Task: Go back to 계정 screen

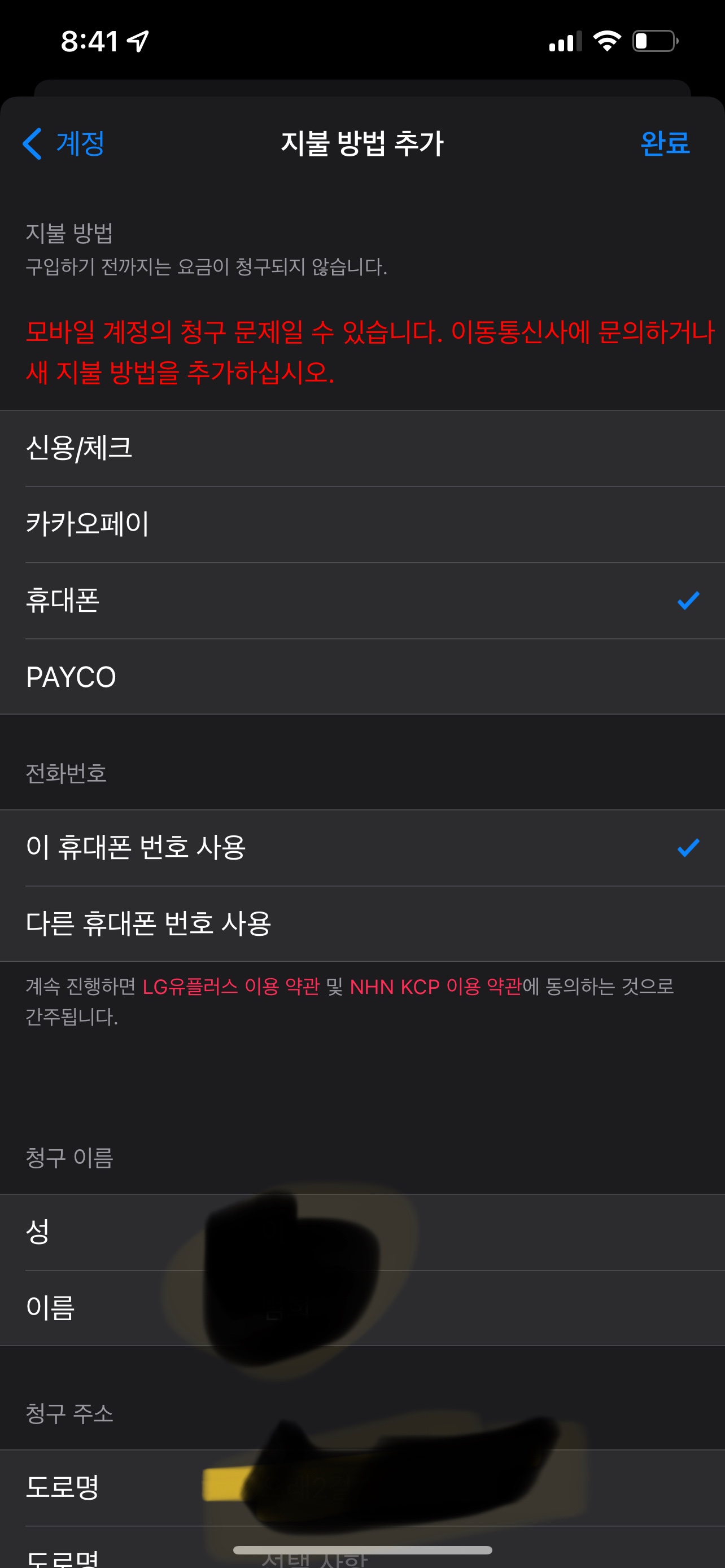Action: click(x=64, y=144)
